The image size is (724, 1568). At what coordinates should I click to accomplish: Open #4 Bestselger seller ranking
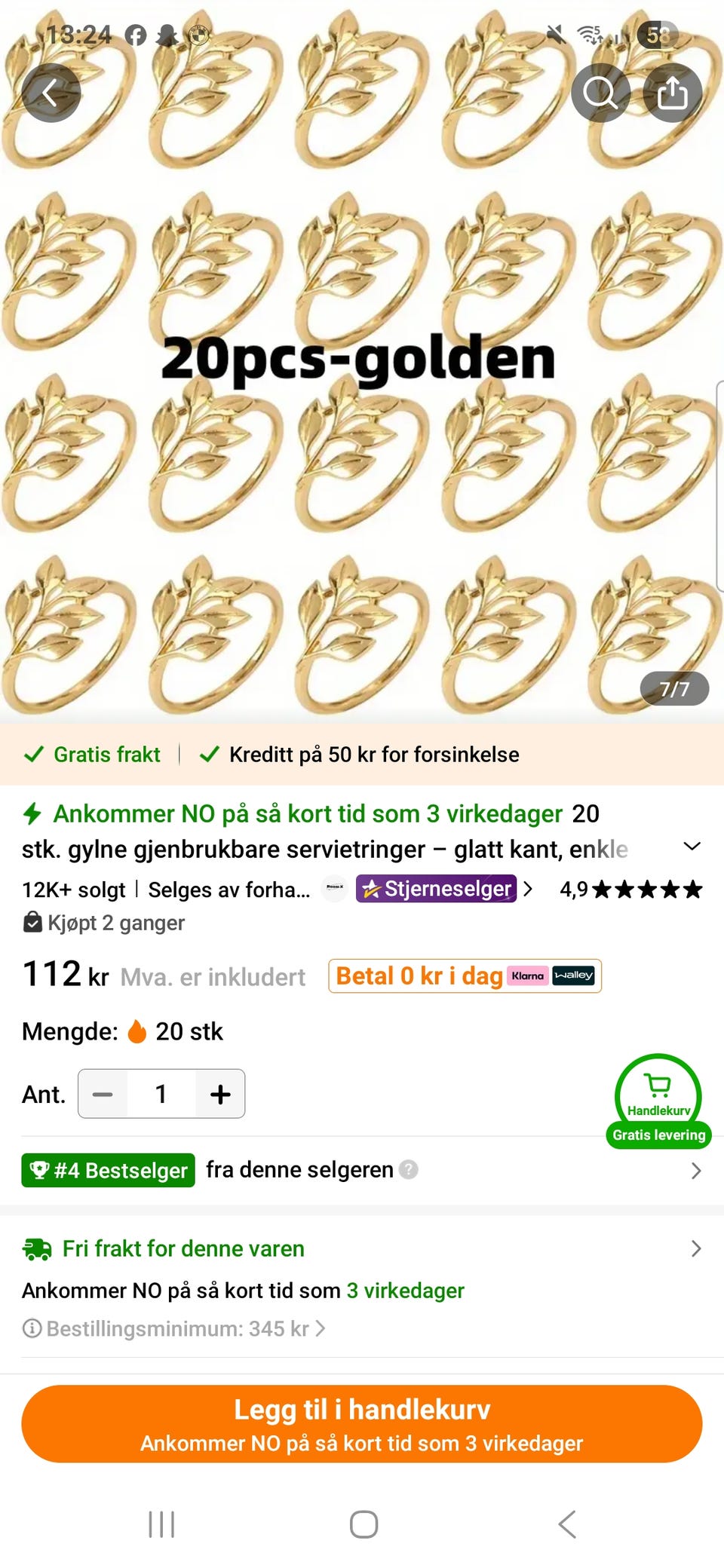pos(108,1170)
